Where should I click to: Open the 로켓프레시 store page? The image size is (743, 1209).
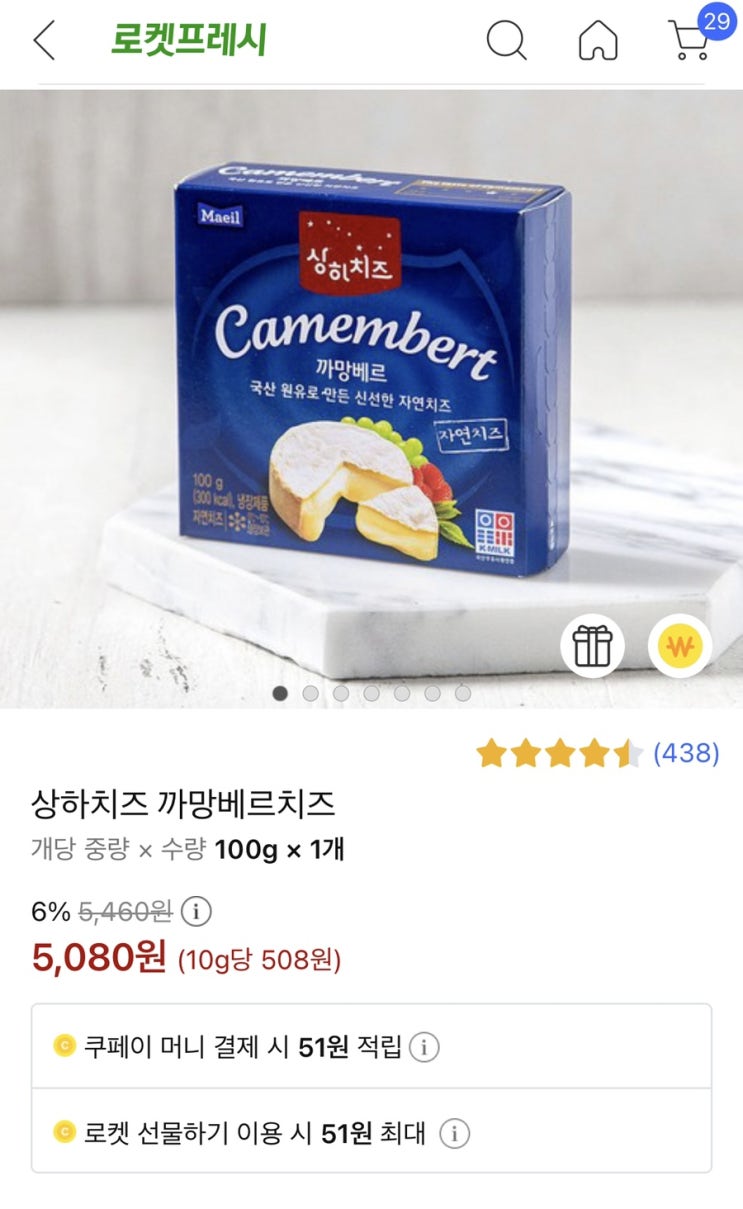(189, 41)
